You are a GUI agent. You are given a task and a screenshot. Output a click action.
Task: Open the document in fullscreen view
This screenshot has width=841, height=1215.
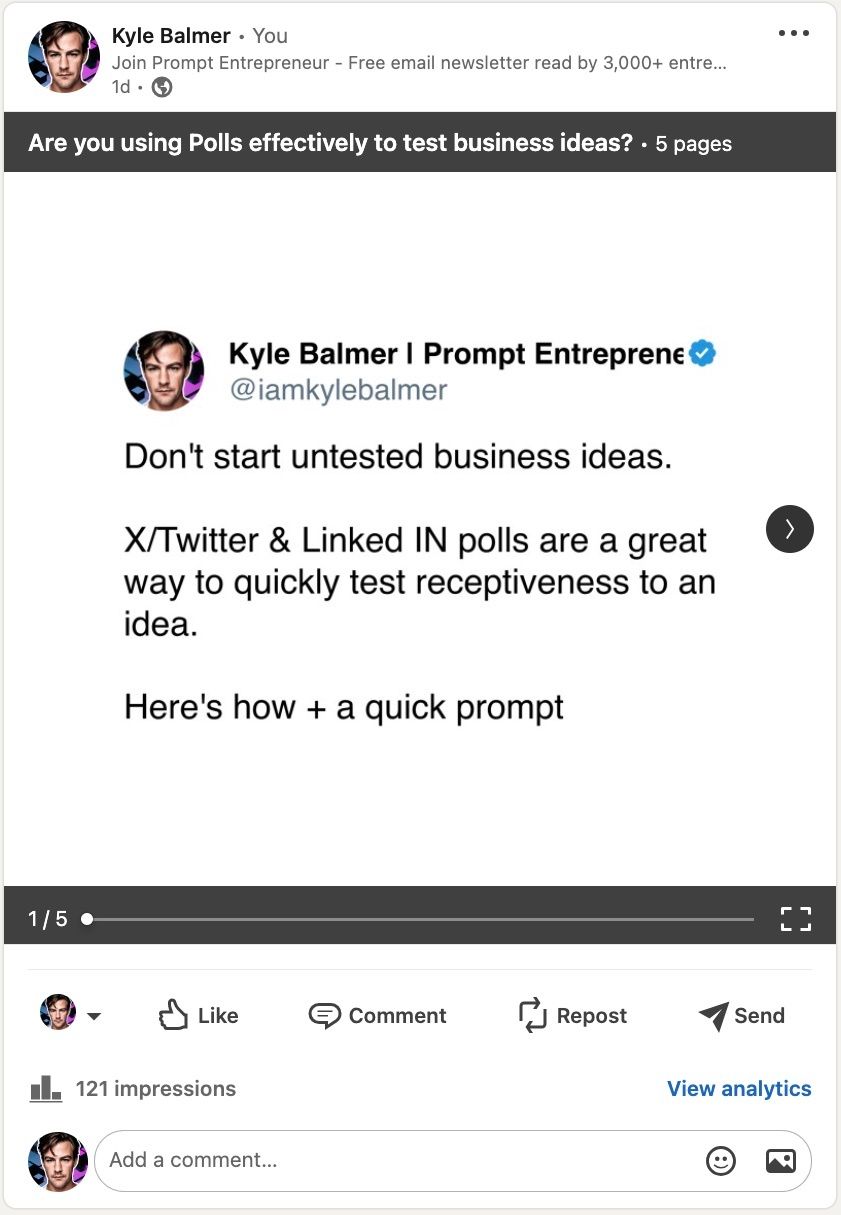pyautogui.click(x=795, y=918)
